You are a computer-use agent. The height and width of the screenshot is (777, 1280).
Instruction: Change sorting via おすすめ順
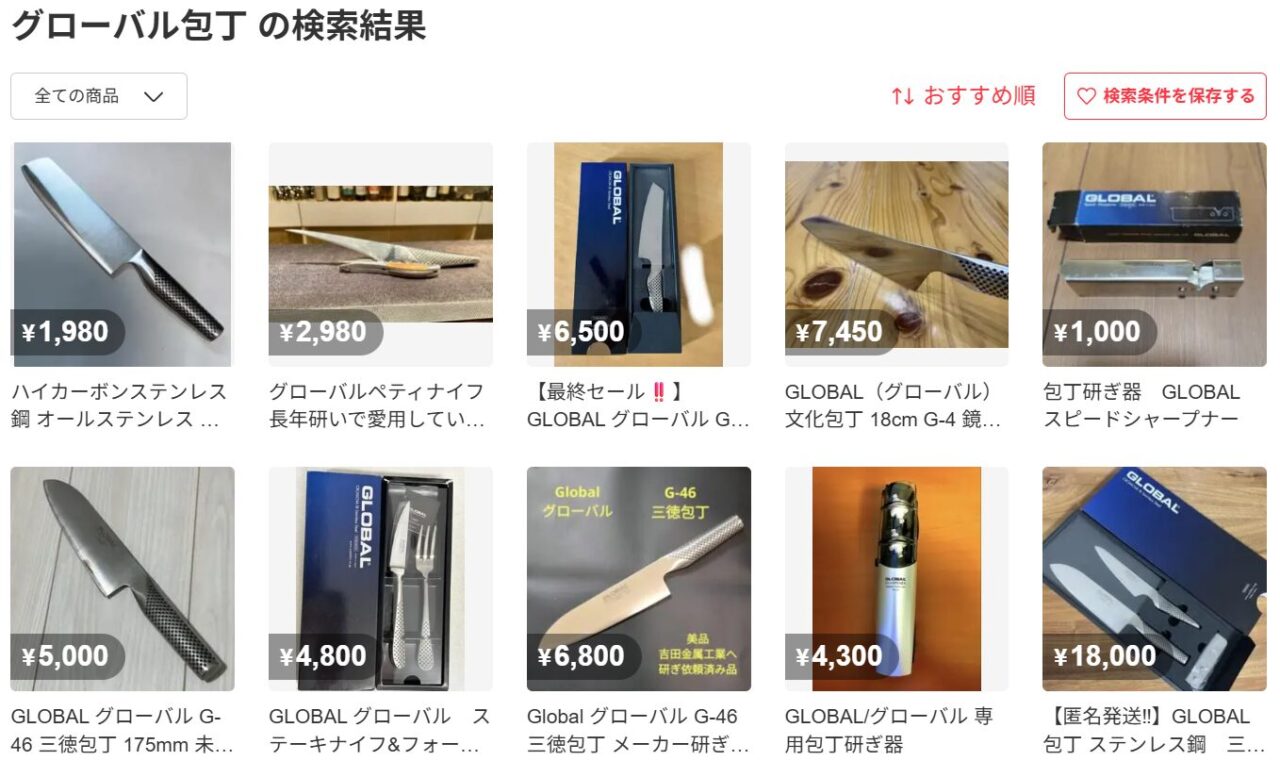963,96
